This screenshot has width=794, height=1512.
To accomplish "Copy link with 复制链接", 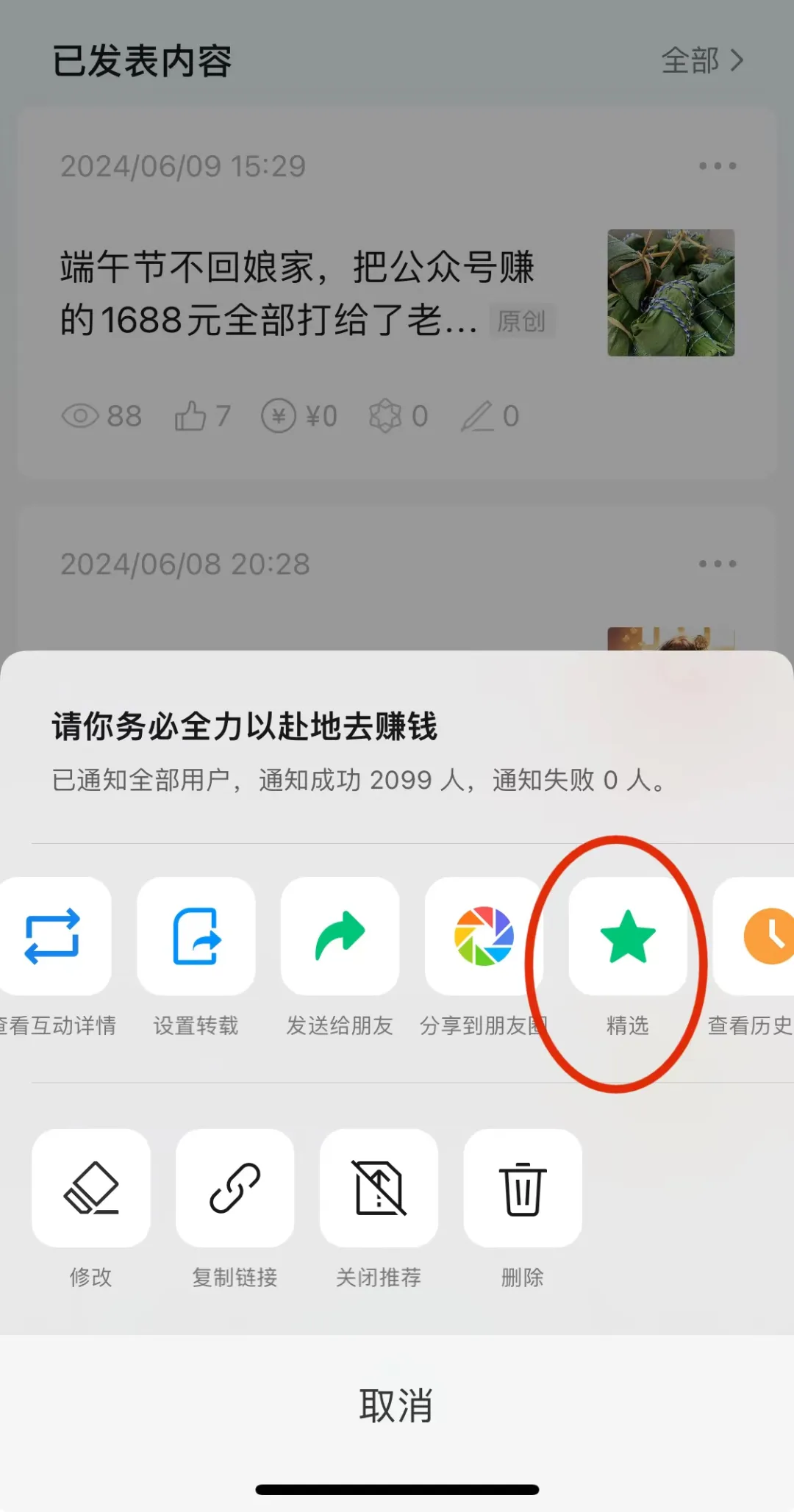I will pyautogui.click(x=235, y=1189).
